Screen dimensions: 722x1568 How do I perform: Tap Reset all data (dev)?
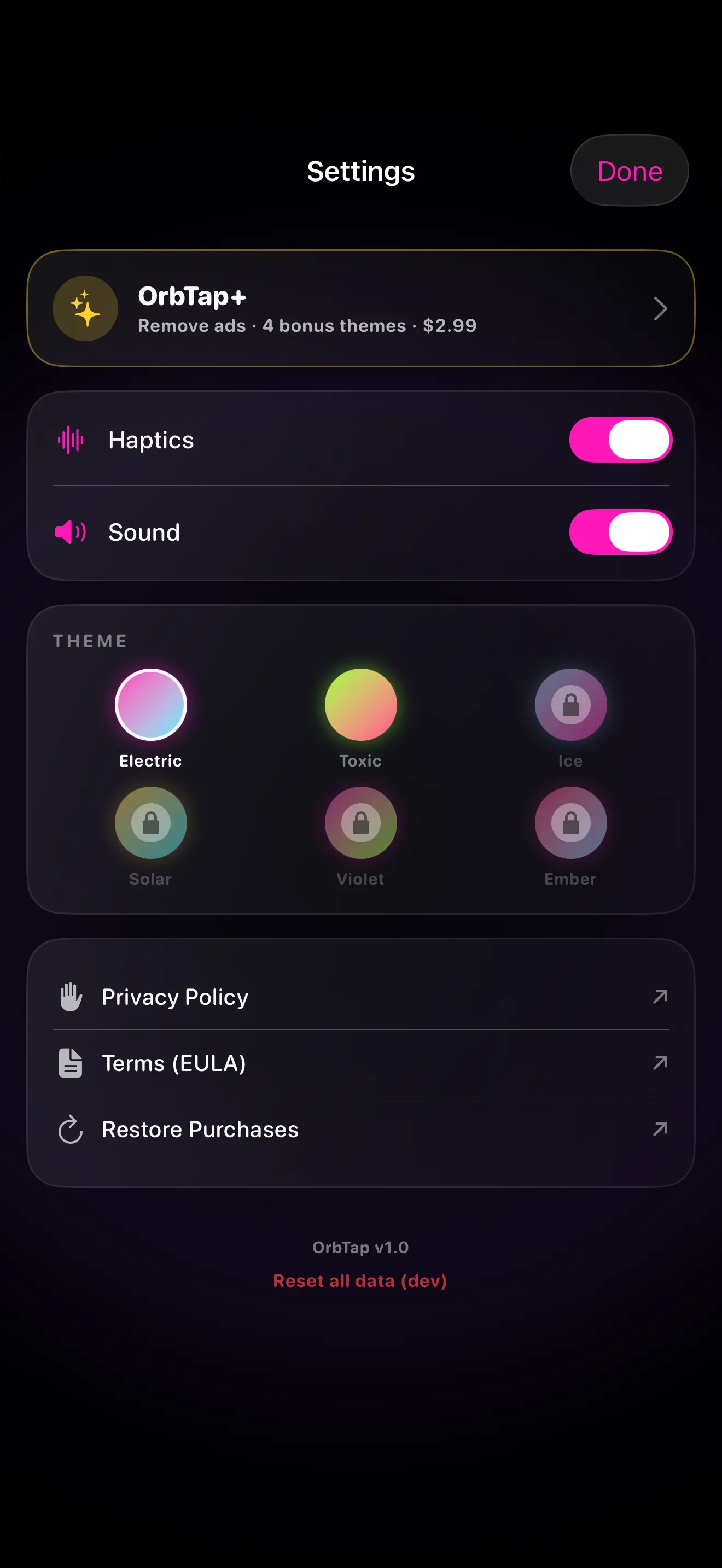(360, 1280)
